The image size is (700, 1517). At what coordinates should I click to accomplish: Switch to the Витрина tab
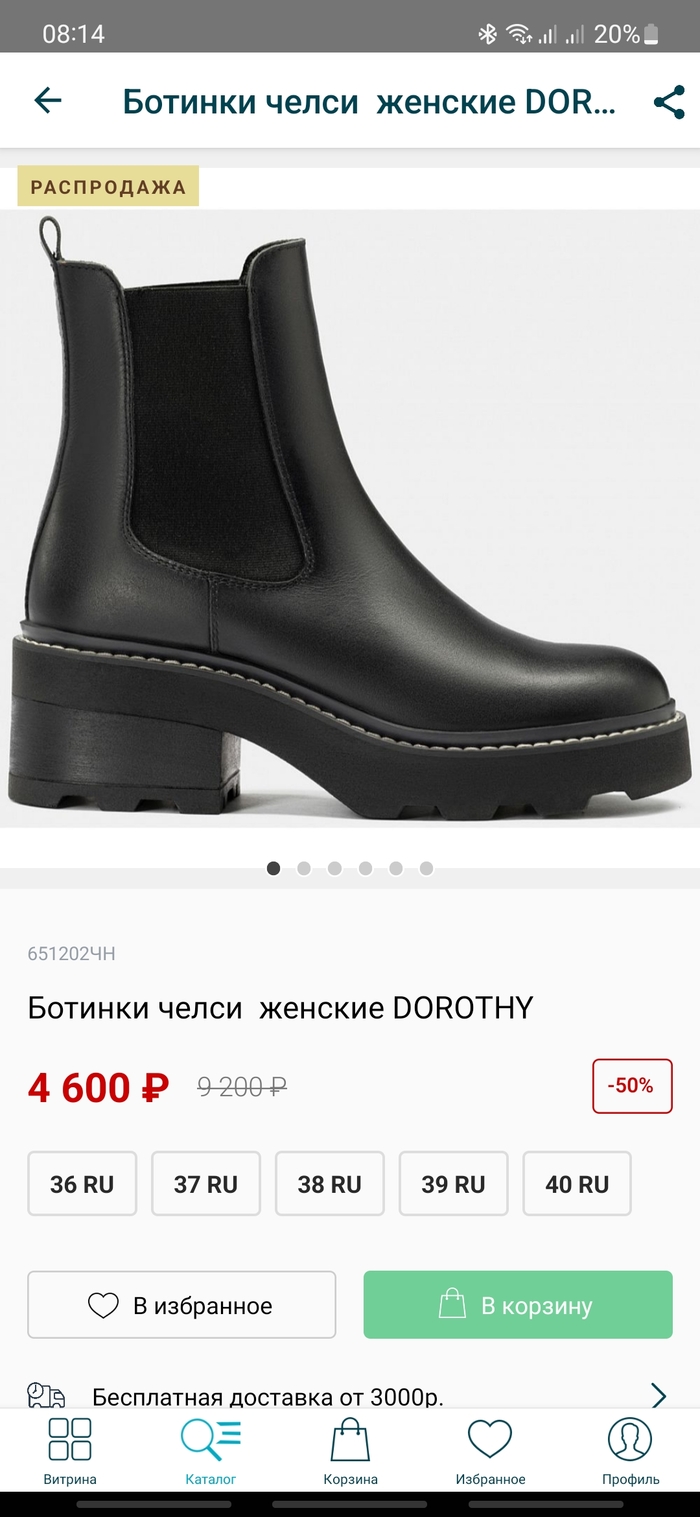(x=70, y=1452)
